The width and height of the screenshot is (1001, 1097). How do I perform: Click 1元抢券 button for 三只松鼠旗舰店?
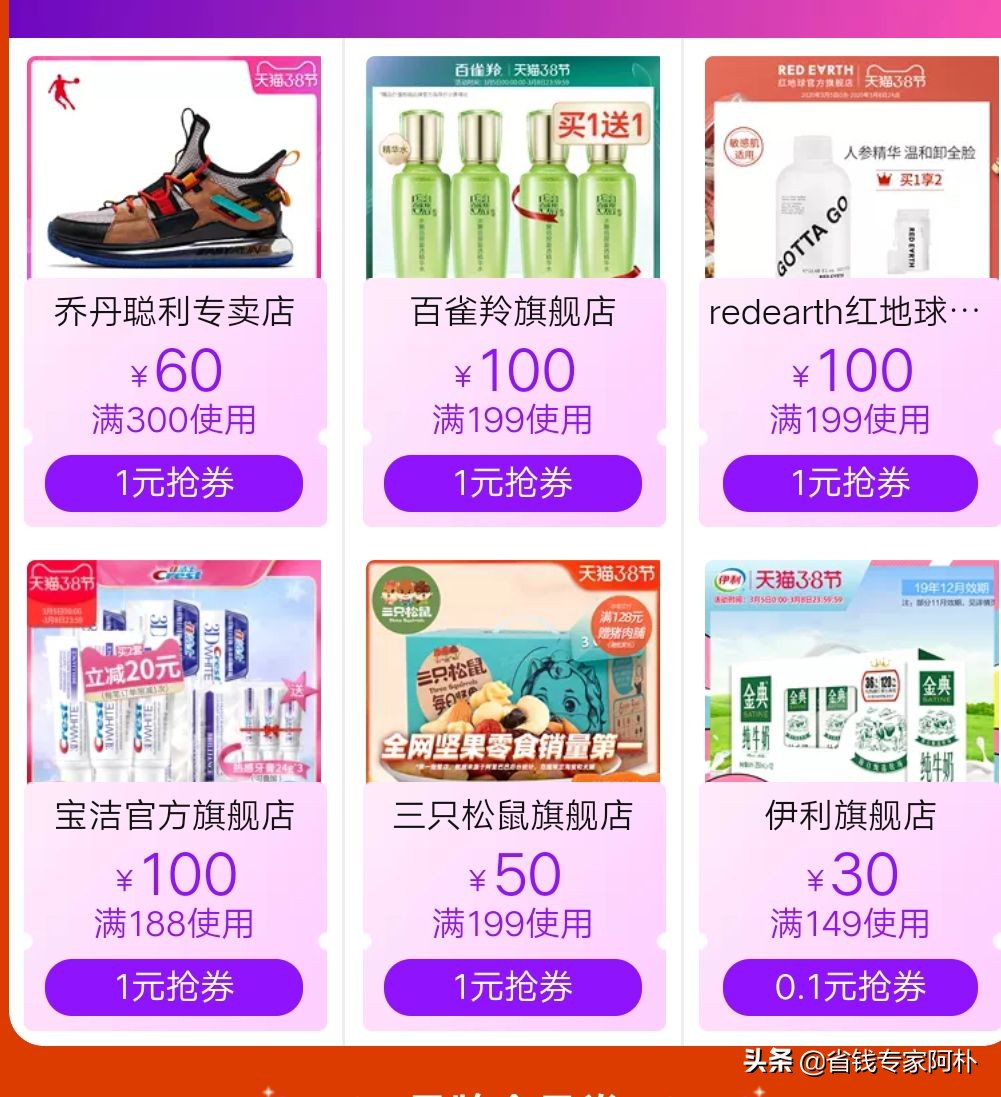(514, 987)
